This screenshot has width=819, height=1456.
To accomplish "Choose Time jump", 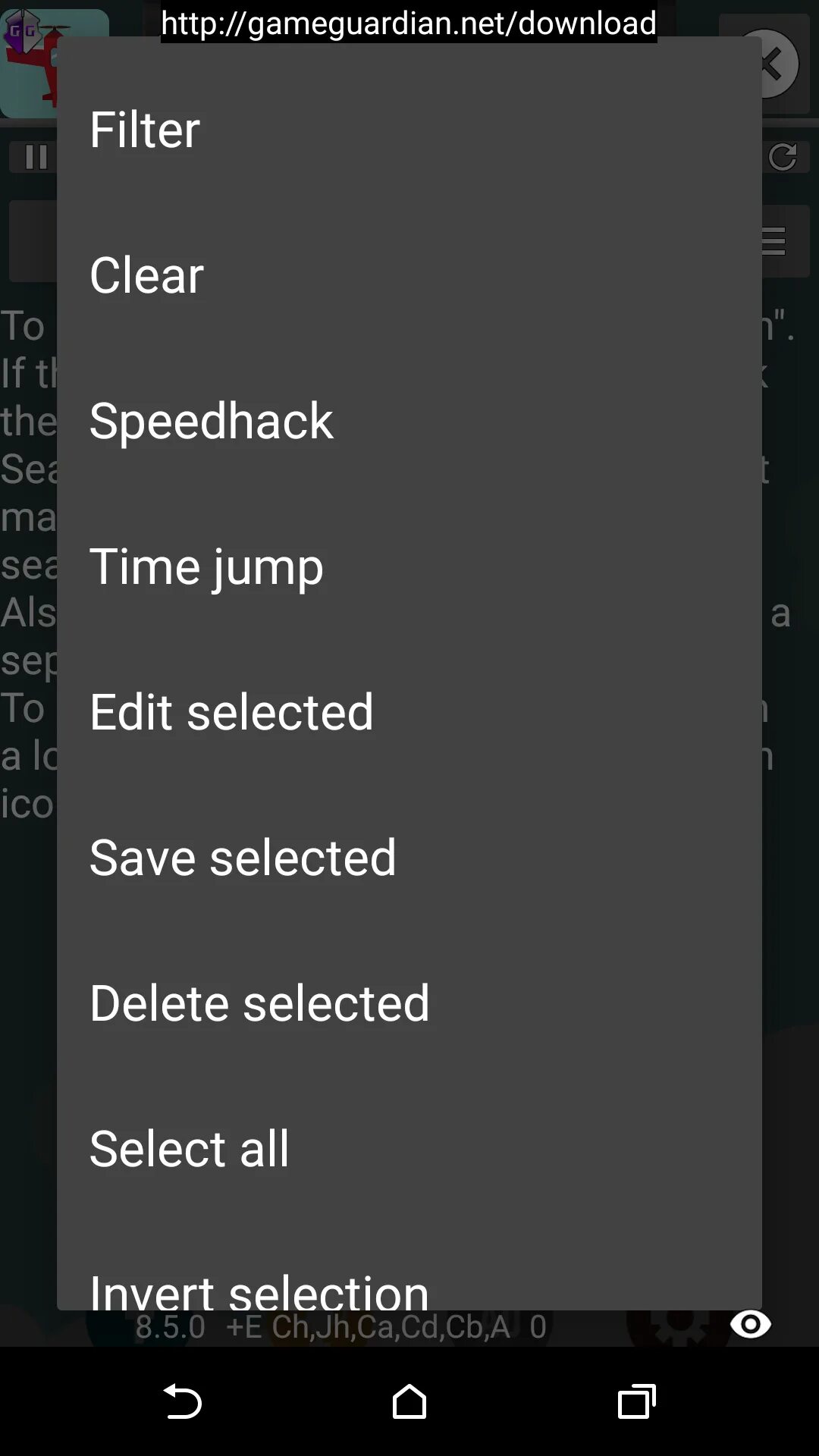I will (409, 566).
